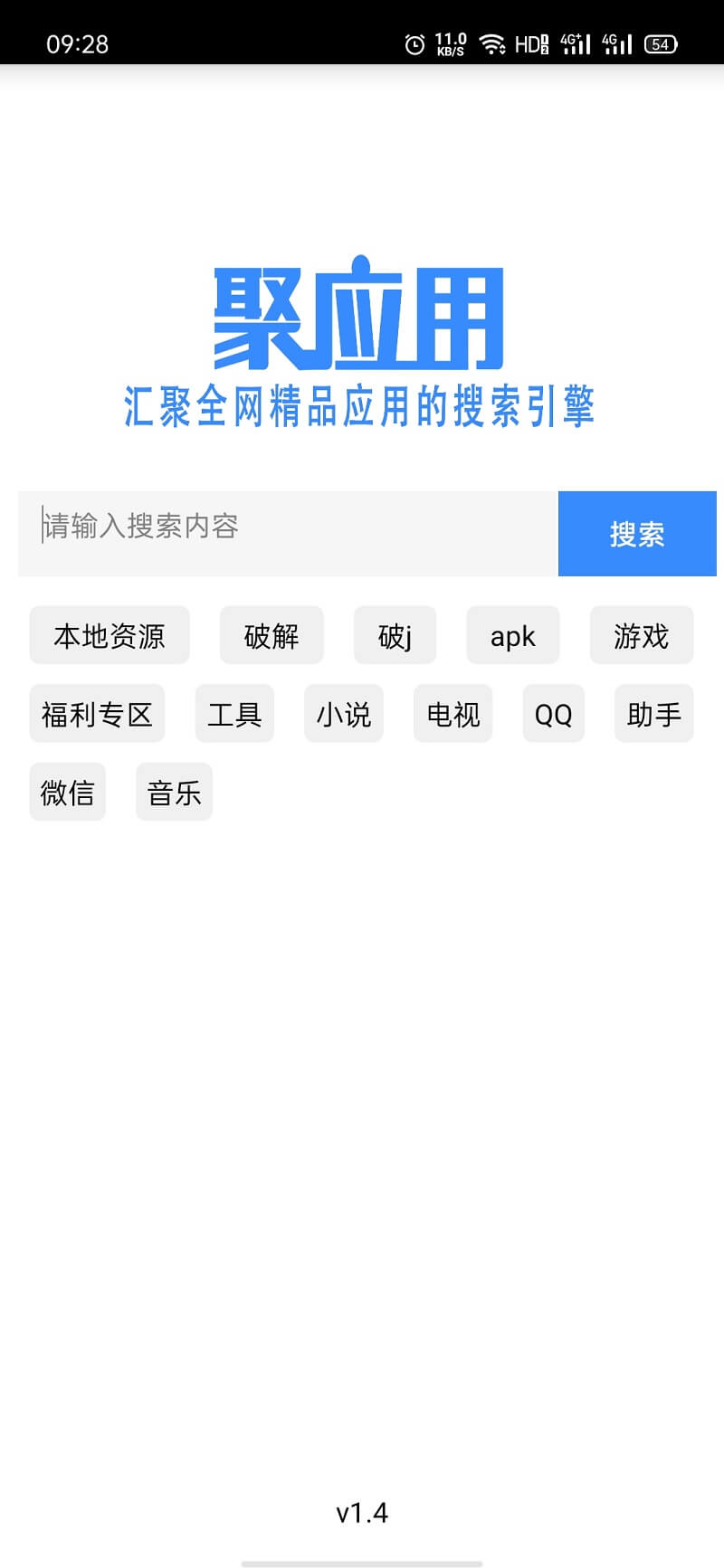Select the 小说 chip
This screenshot has height=1568, width=724.
344,714
